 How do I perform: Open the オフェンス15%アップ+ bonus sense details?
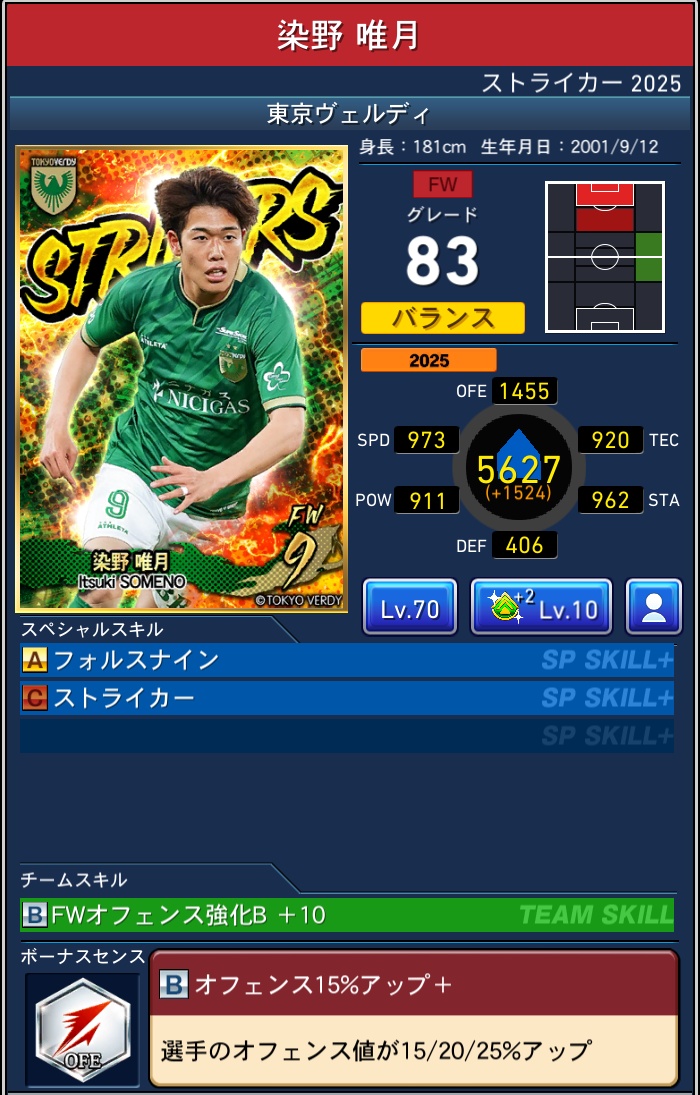(413, 1018)
